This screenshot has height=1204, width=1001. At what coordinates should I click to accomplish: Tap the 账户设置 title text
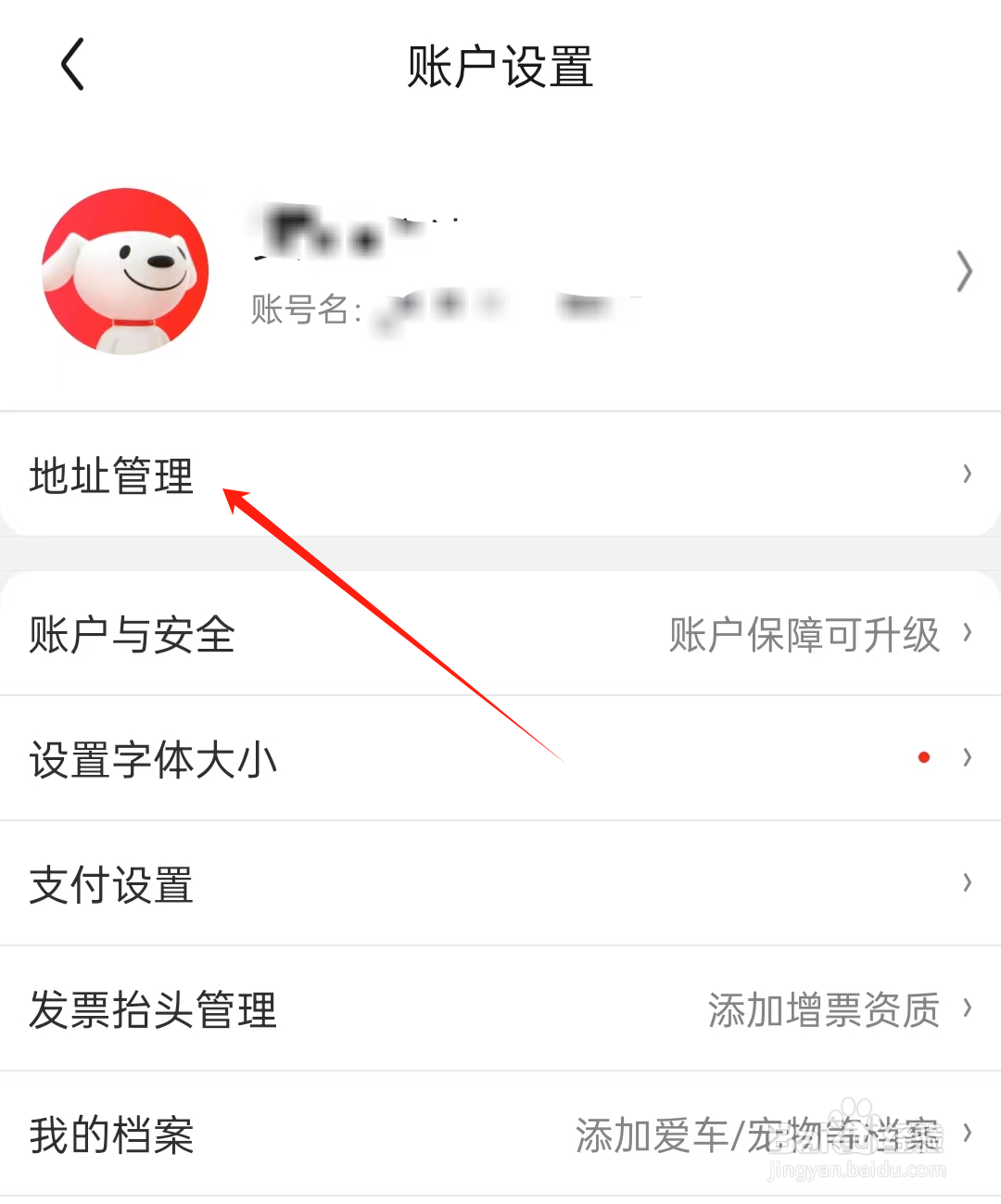pyautogui.click(x=500, y=65)
